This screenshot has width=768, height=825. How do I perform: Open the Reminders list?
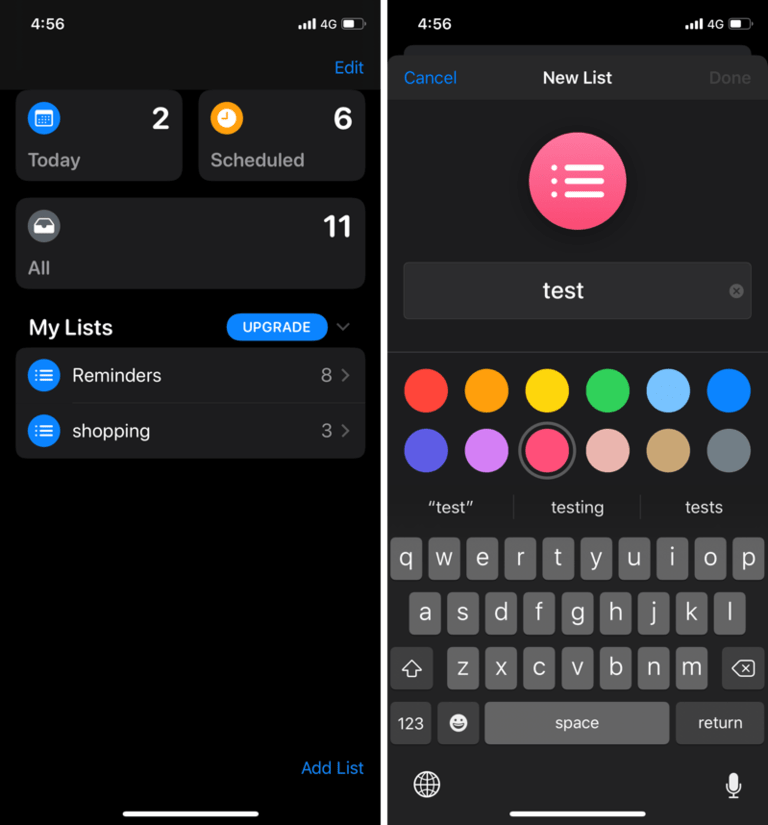190,375
